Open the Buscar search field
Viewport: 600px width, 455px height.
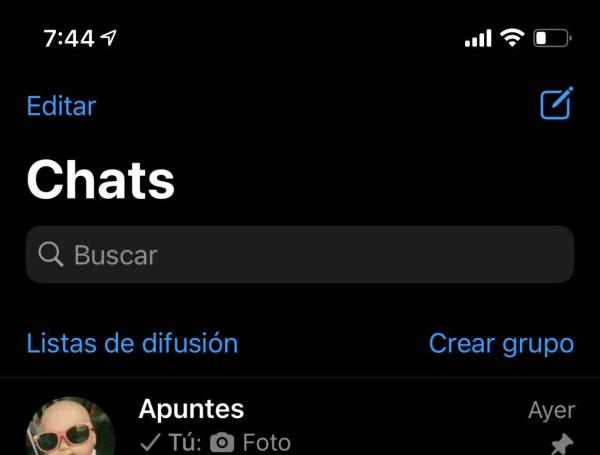pos(300,254)
